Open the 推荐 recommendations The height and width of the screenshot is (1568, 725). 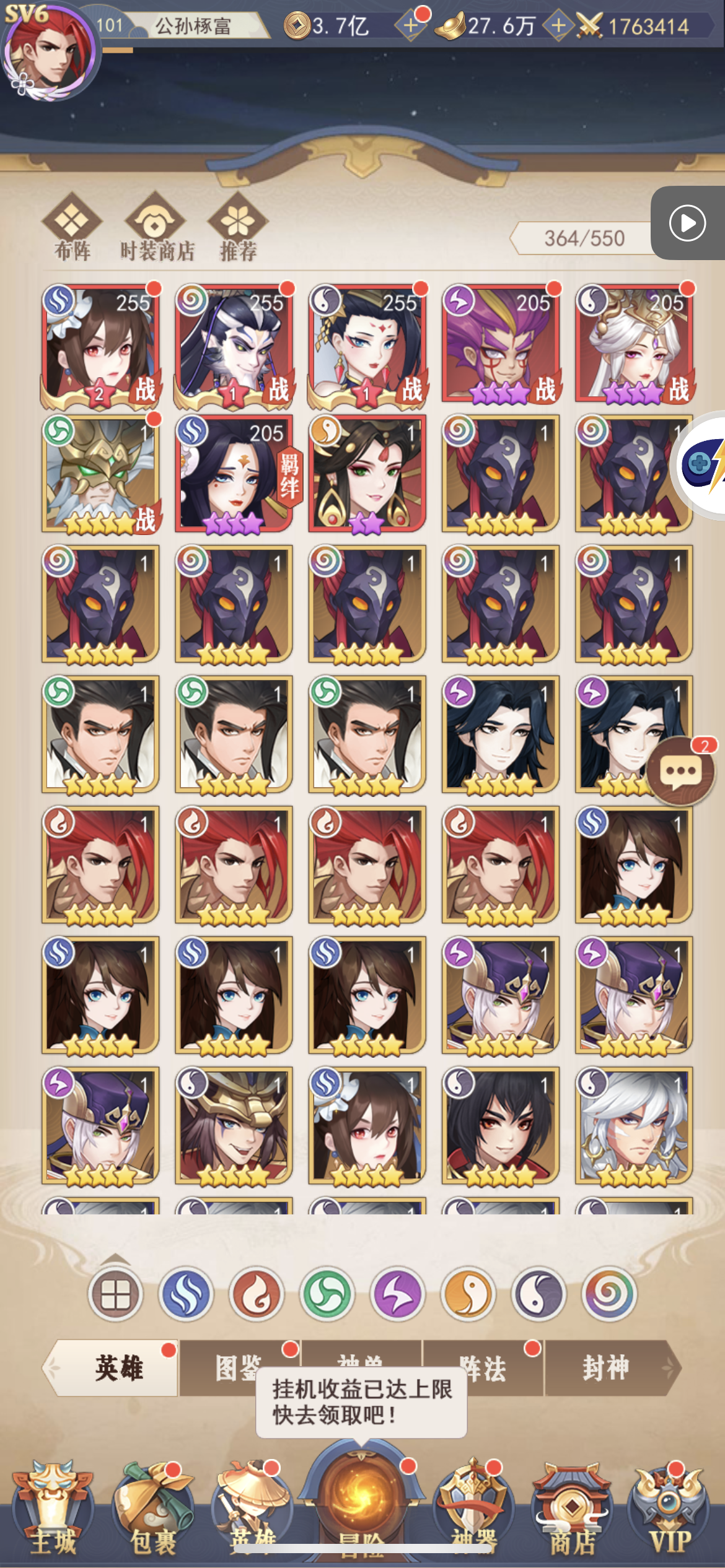(238, 227)
